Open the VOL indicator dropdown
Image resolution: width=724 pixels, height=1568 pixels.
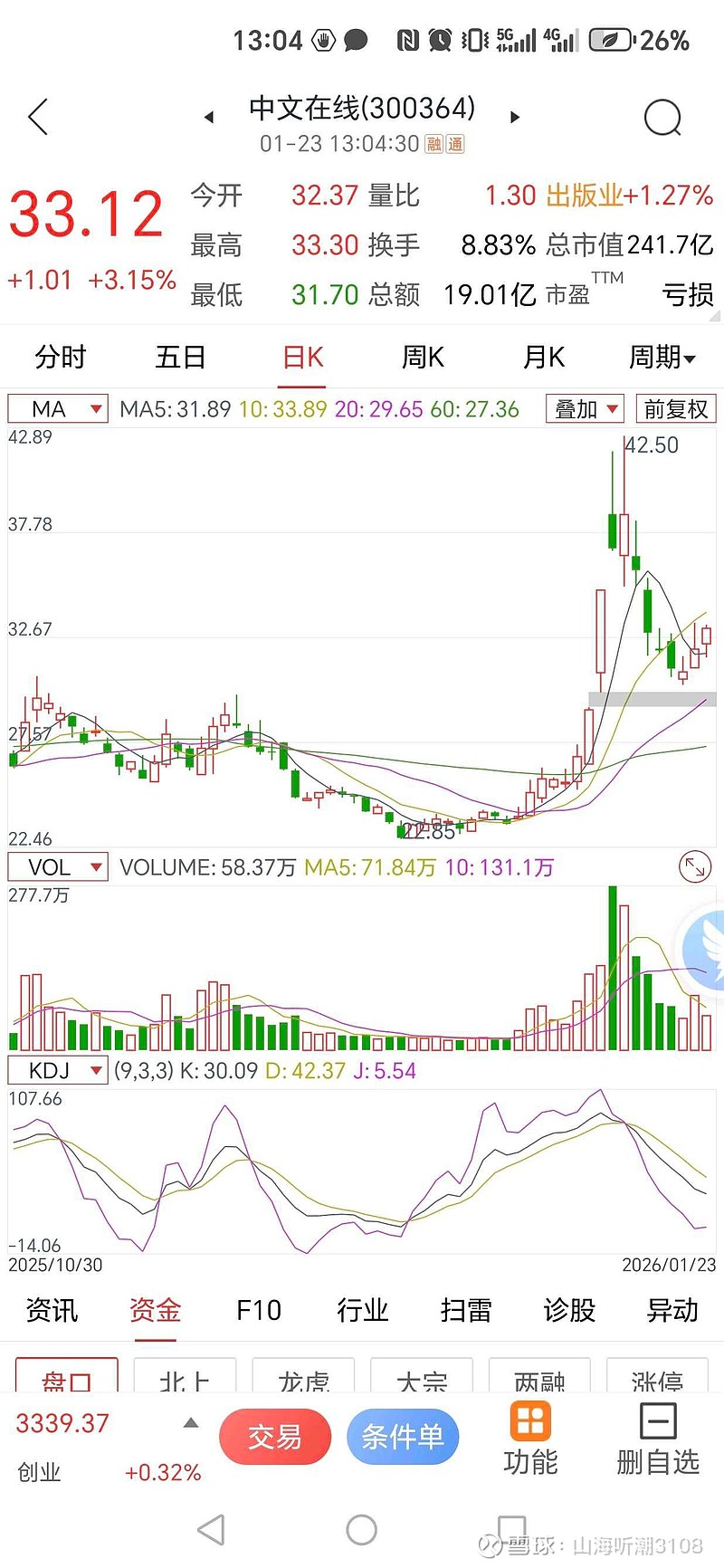click(x=58, y=867)
